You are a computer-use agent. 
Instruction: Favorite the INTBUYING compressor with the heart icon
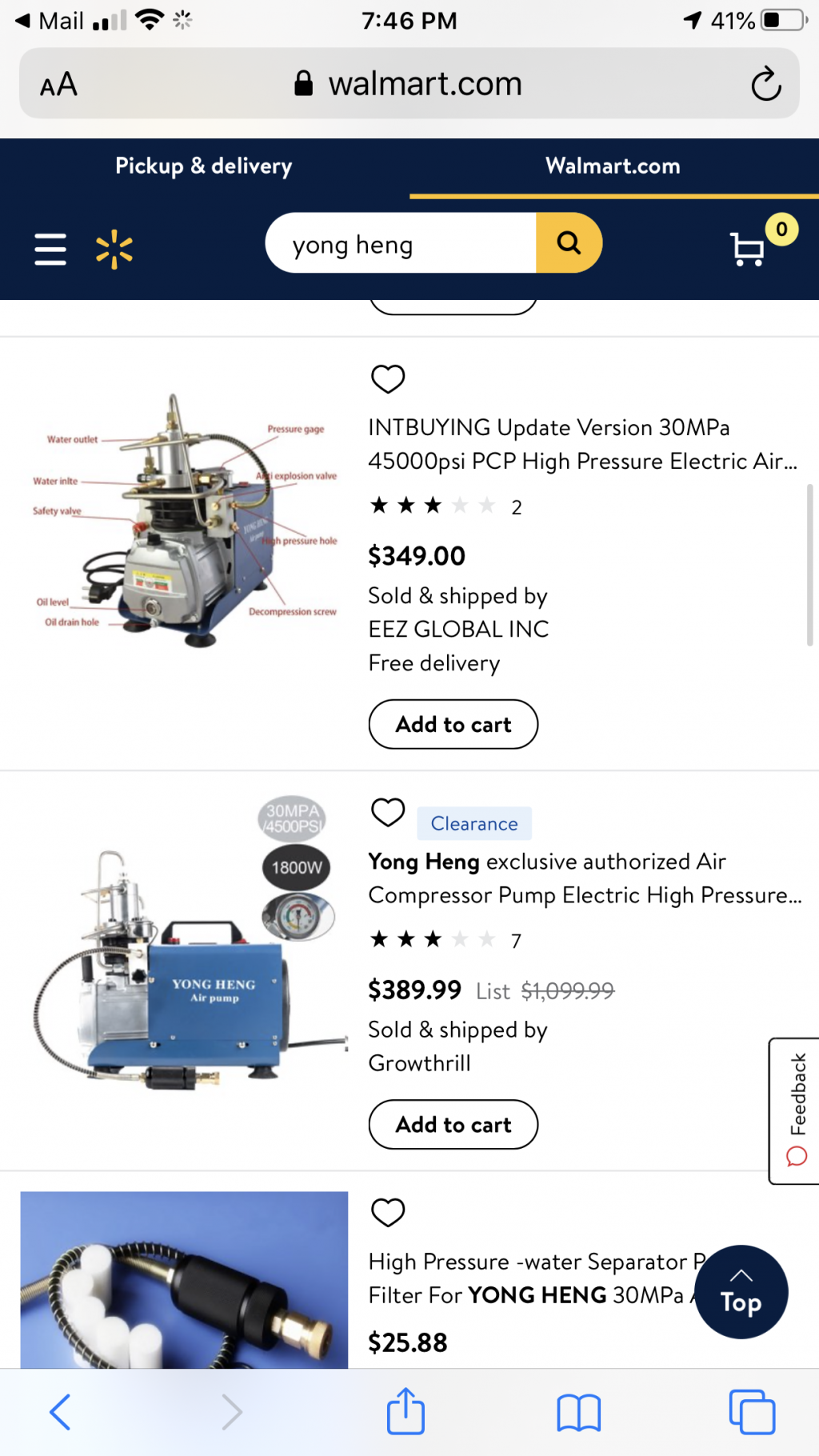tap(388, 378)
